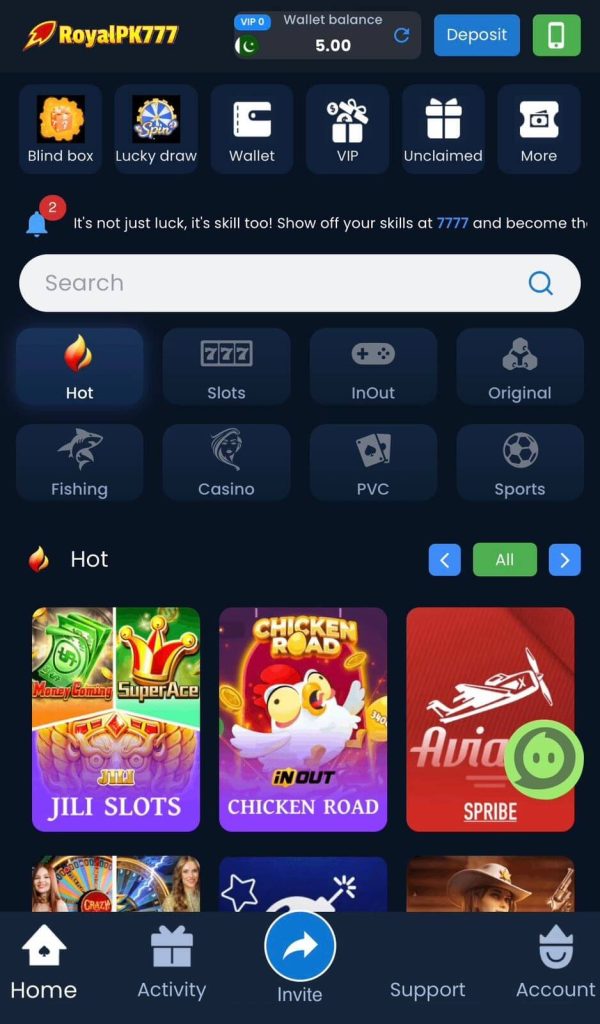Open the notifications bell
This screenshot has width=600, height=1024.
pos(38,222)
